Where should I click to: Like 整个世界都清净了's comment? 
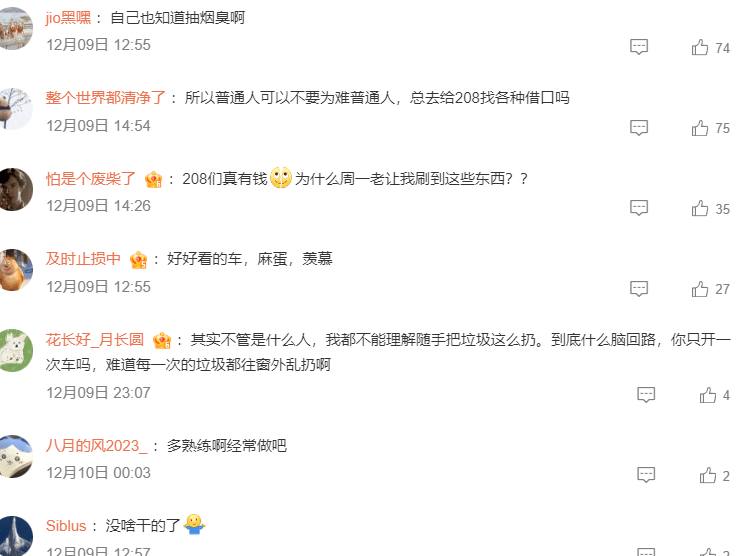(700, 128)
